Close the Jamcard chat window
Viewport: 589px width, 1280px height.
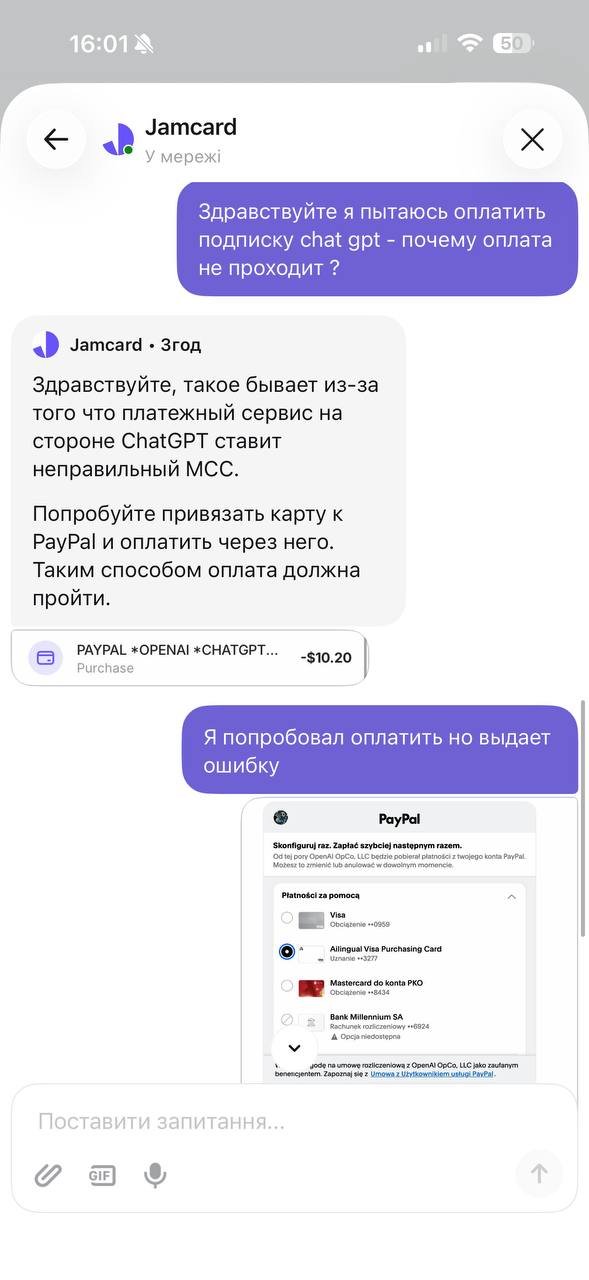tap(532, 139)
